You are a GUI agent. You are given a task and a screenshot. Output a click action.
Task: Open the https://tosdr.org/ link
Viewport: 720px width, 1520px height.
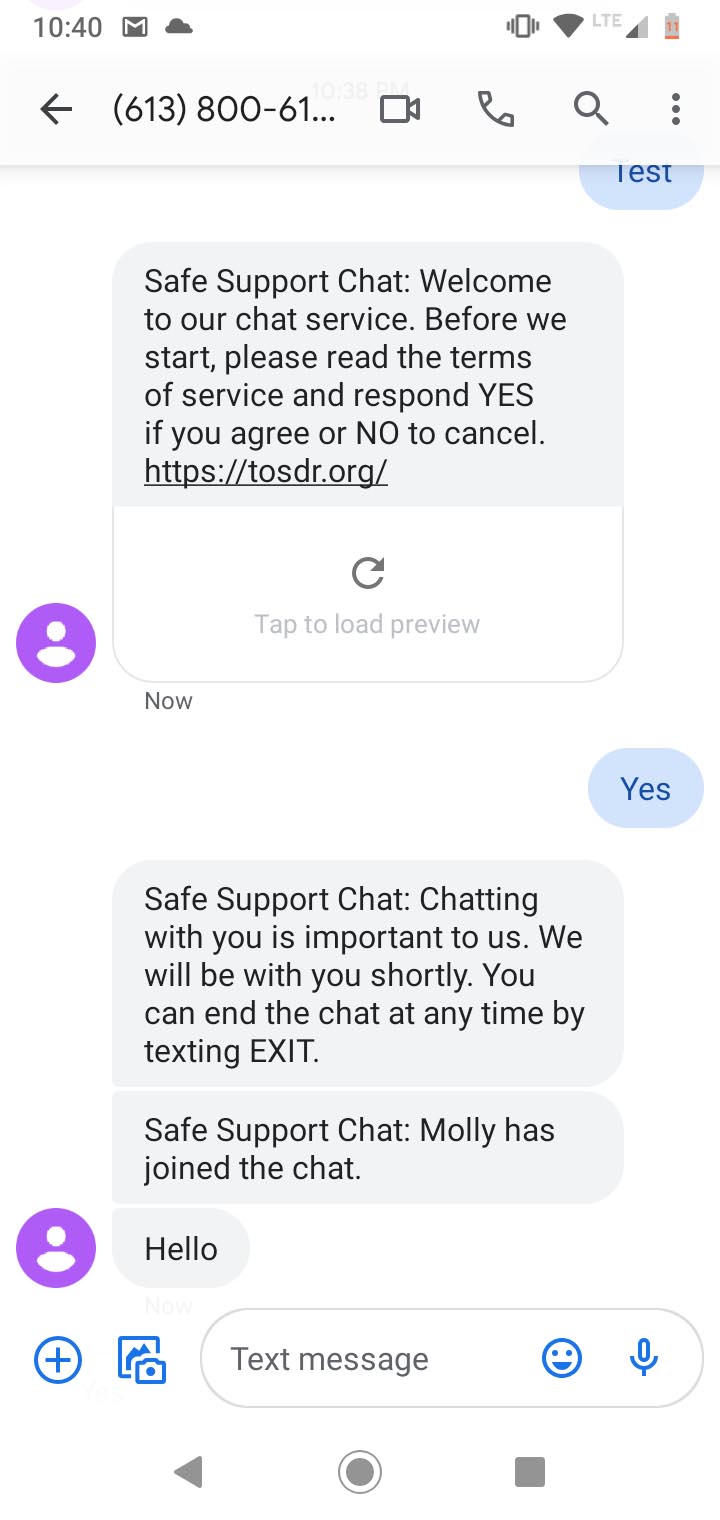pyautogui.click(x=266, y=471)
